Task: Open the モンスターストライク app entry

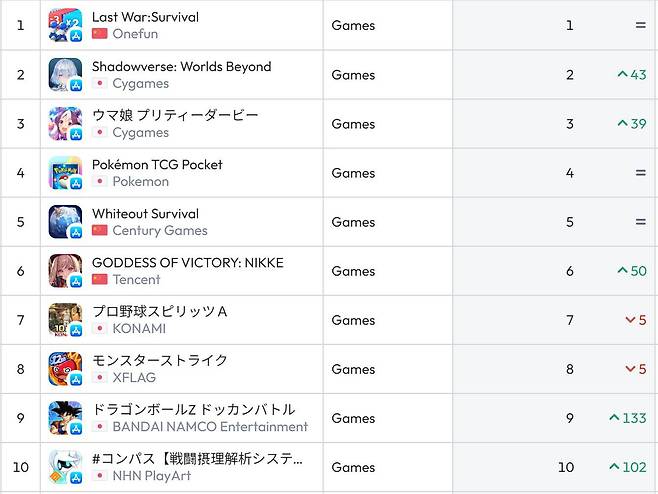Action: [160, 360]
